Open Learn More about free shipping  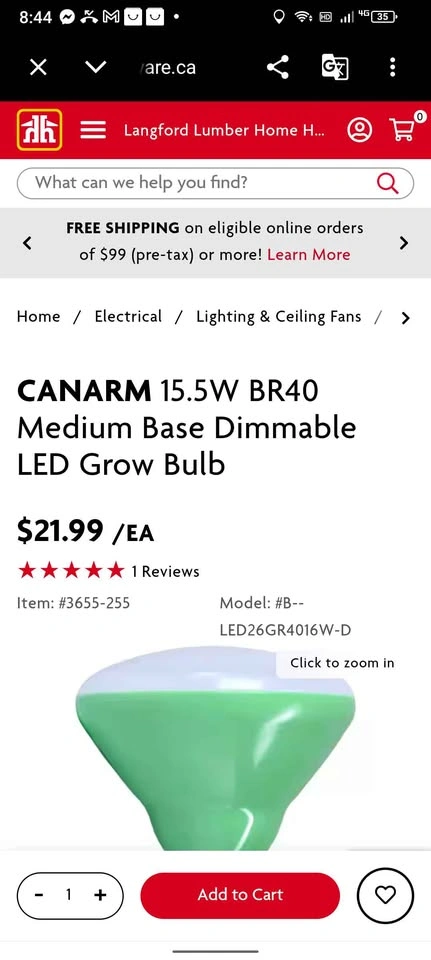click(309, 255)
